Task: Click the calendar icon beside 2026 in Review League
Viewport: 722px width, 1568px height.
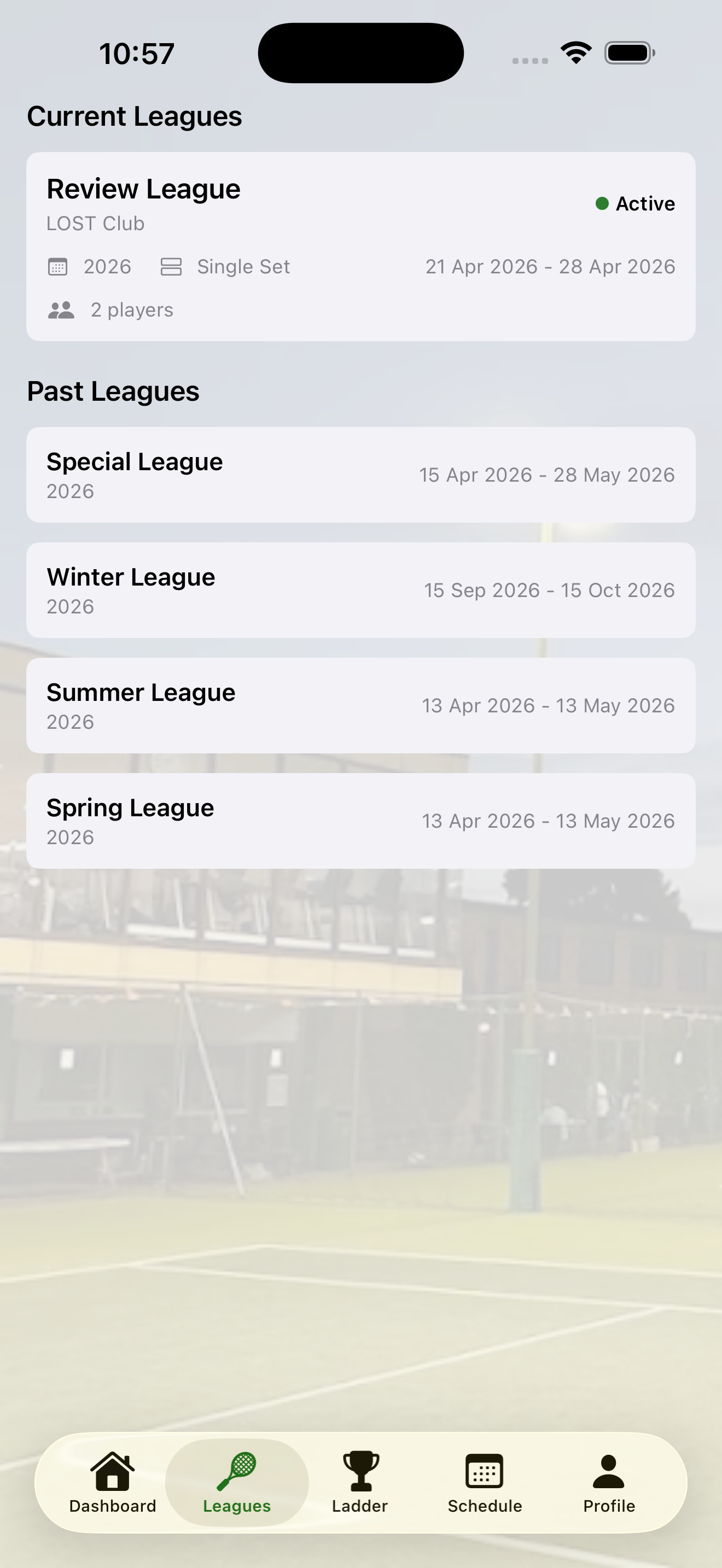Action: [x=59, y=266]
